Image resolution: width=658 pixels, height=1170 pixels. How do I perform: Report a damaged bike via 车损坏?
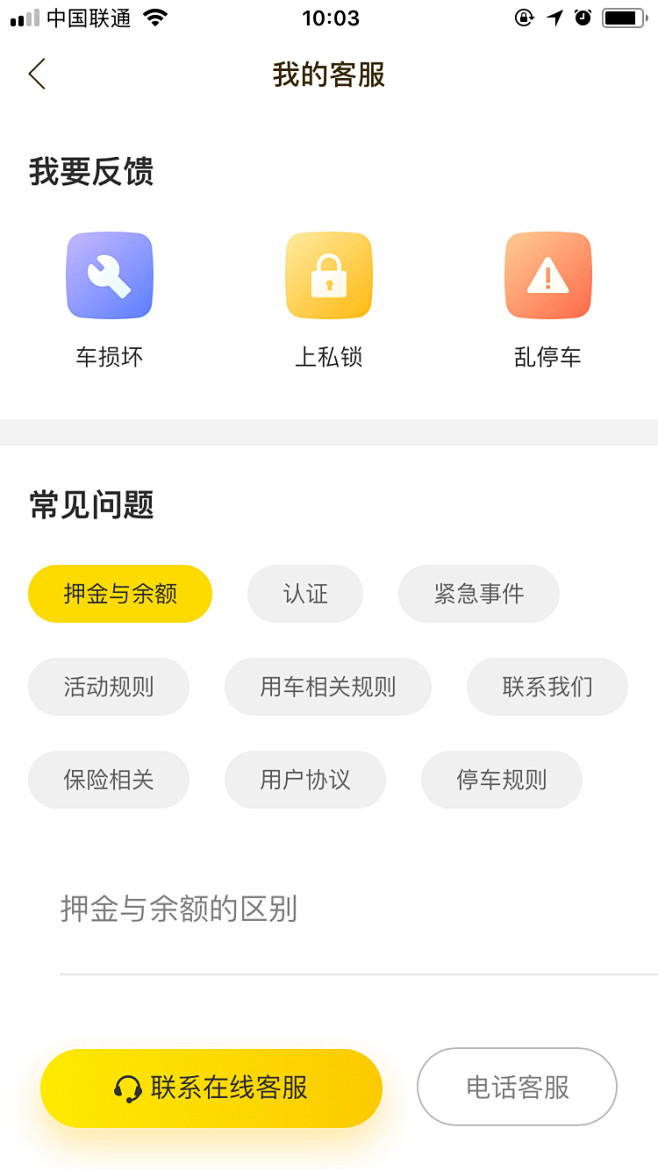click(110, 300)
